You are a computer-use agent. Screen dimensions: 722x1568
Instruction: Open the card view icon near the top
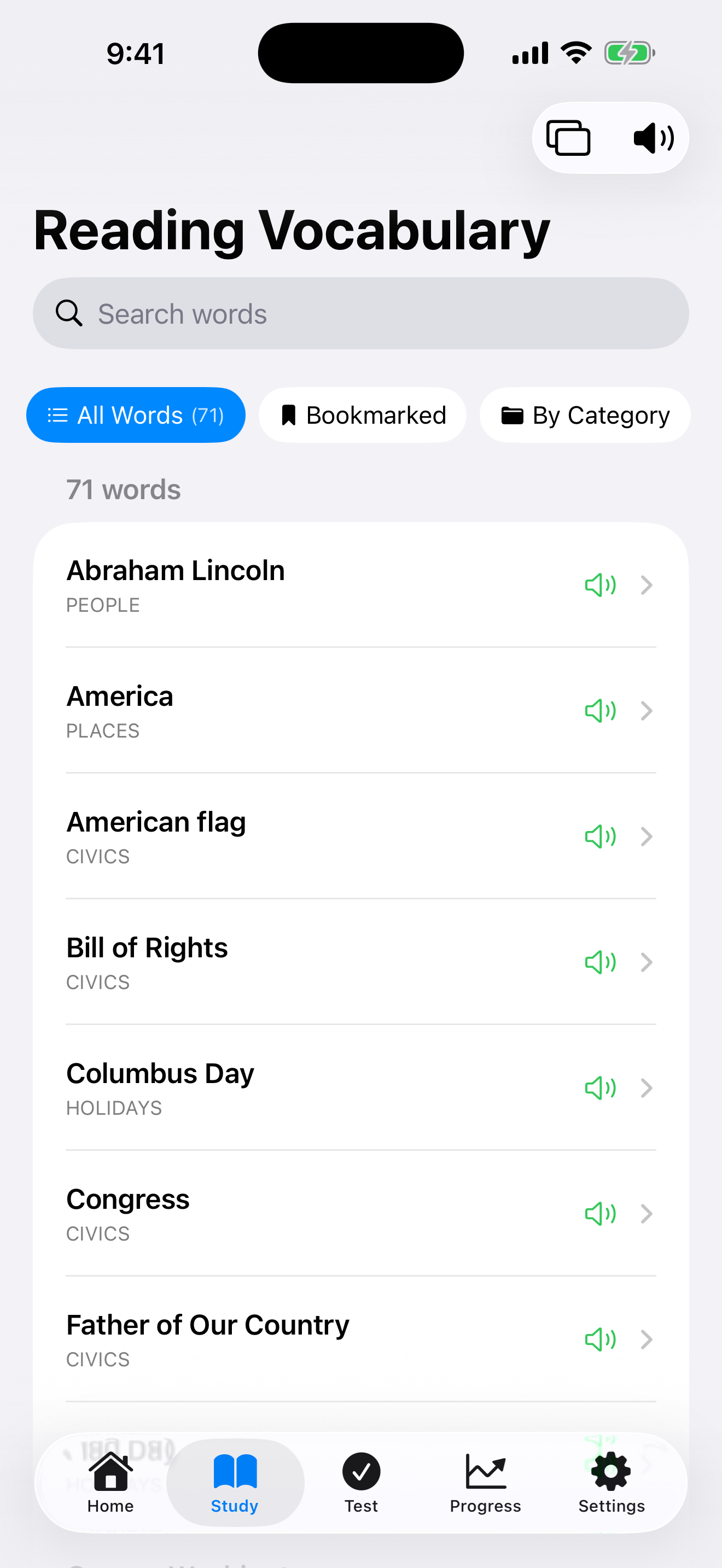pyautogui.click(x=567, y=138)
